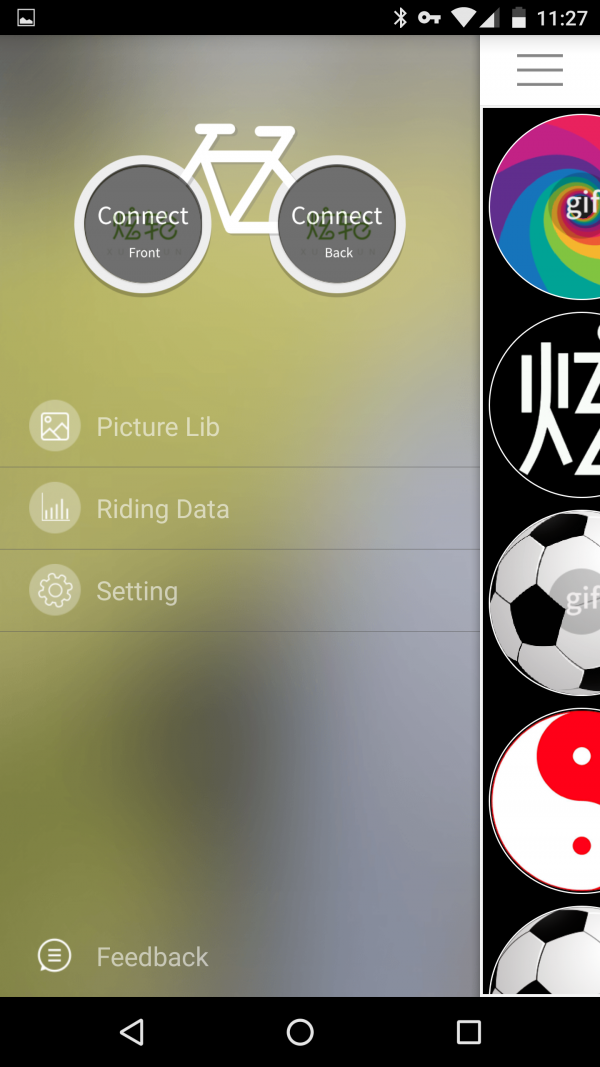Screen dimensions: 600x1067
Task: Tap the hamburger menu button
Action: point(540,70)
